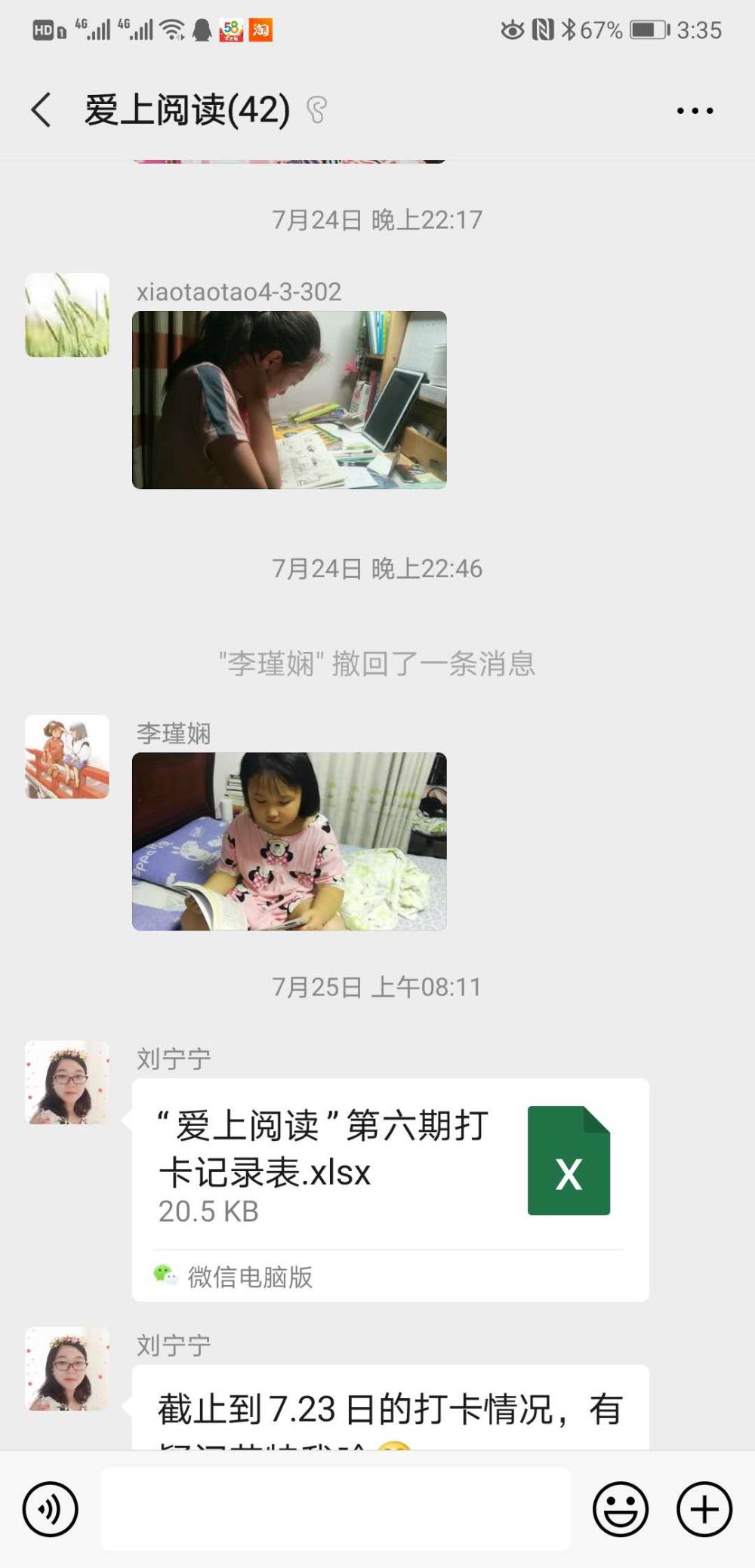View 李瑾娴's profile avatar
This screenshot has width=755, height=1568.
[x=67, y=757]
